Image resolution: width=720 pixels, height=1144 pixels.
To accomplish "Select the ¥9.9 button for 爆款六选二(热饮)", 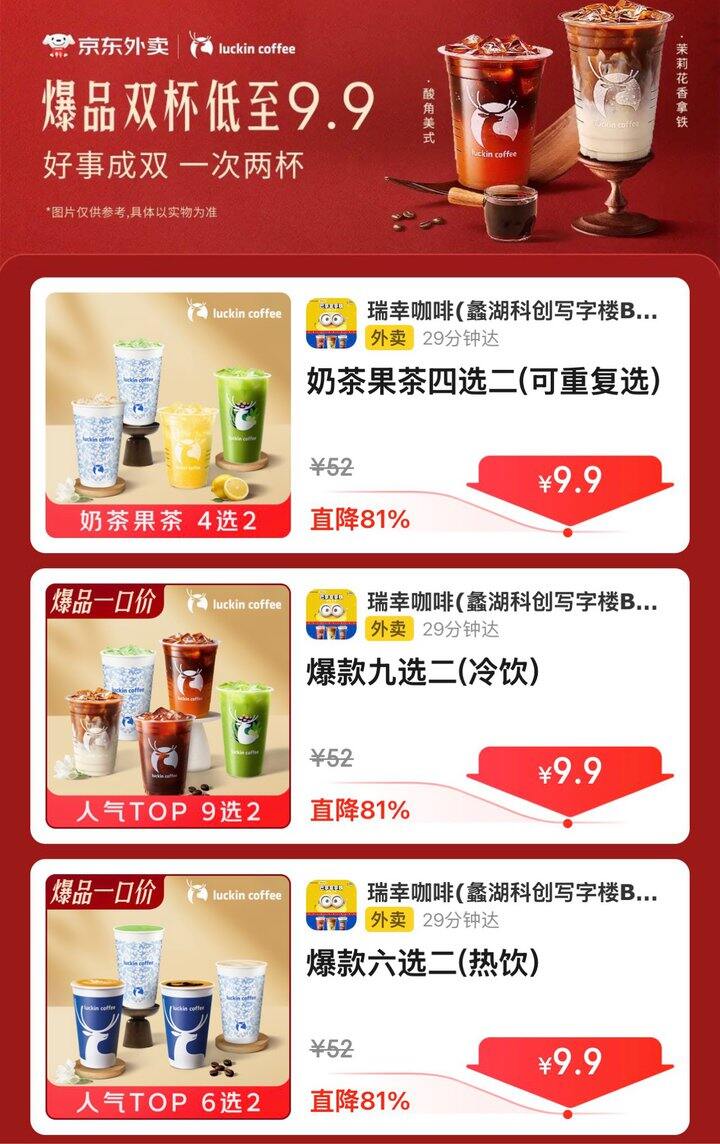I will tap(569, 1063).
